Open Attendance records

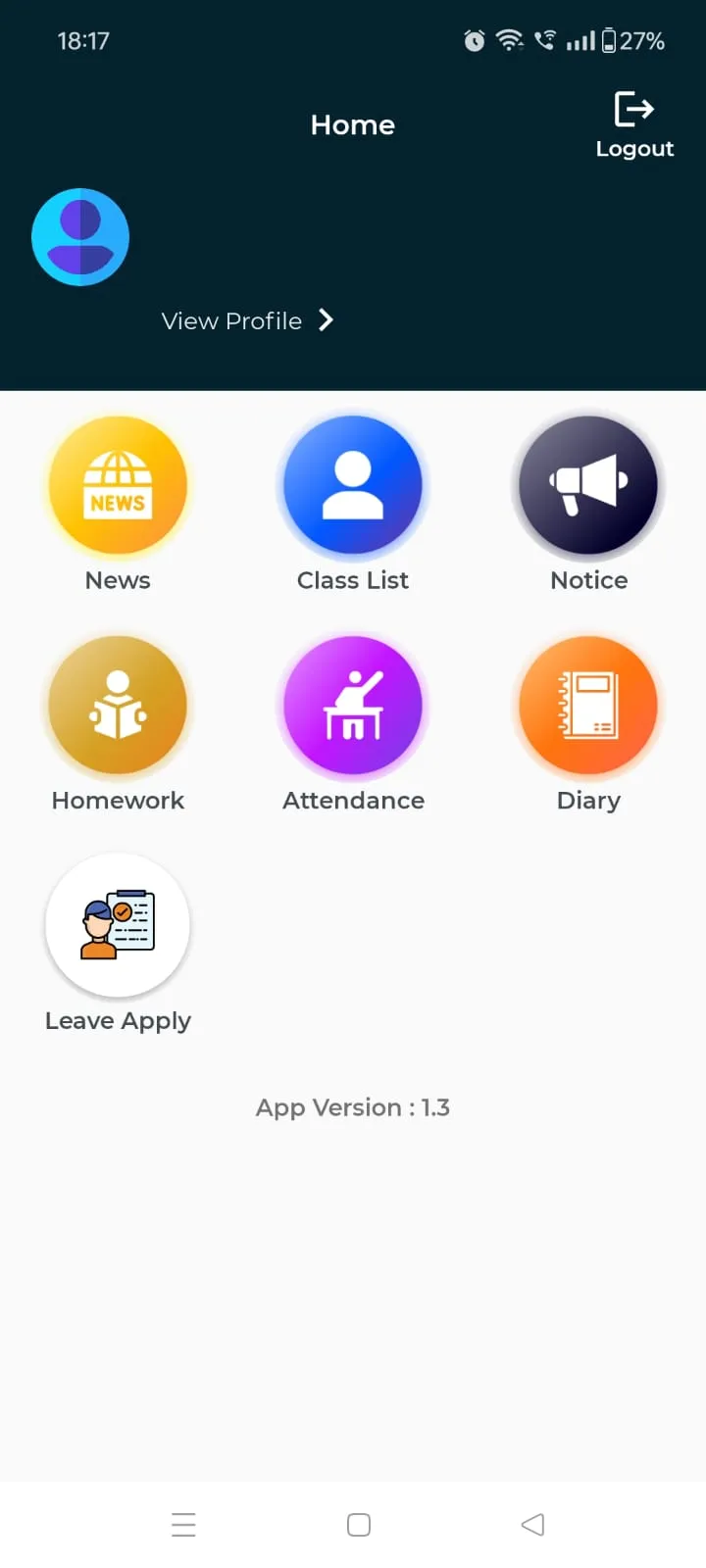(353, 706)
